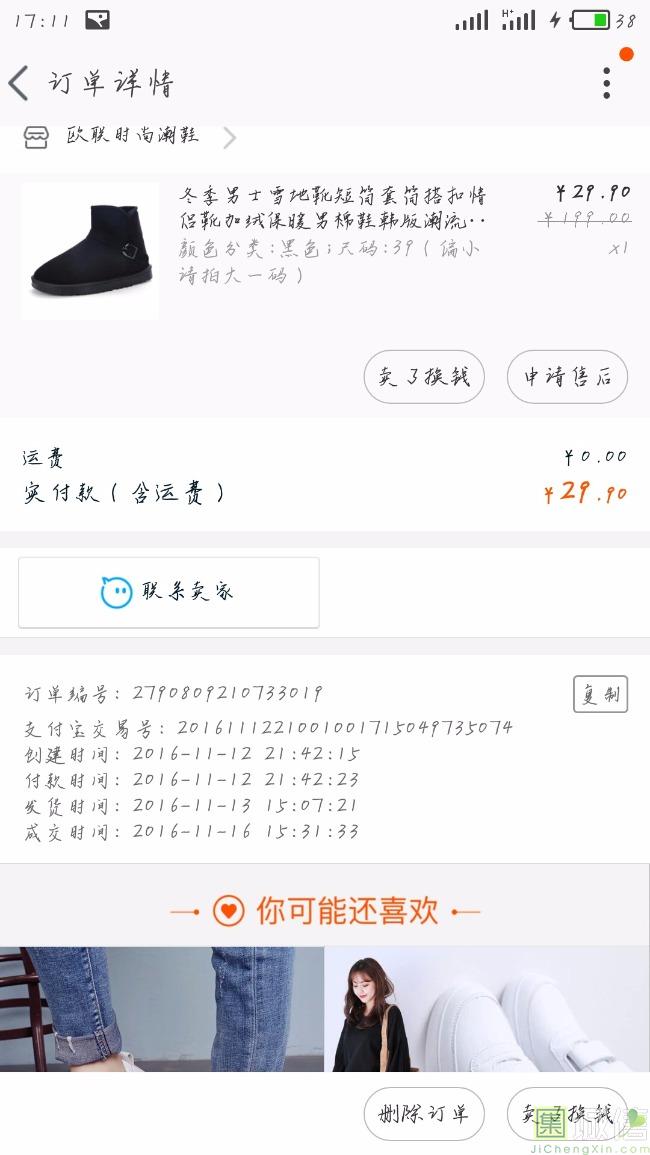This screenshot has width=650, height=1155.
Task: Open the recommended jeans product picture
Action: tap(161, 1008)
